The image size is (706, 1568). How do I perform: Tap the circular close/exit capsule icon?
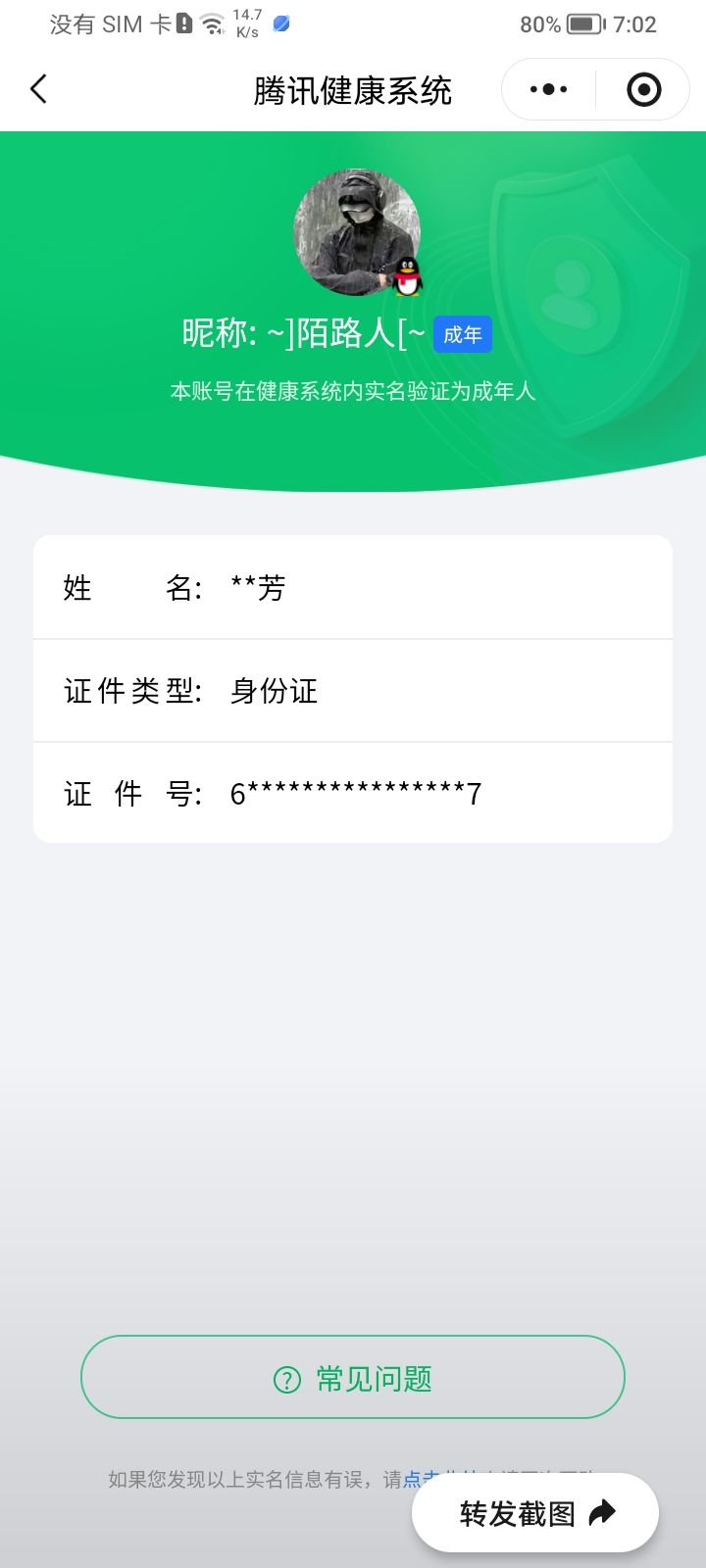(642, 88)
